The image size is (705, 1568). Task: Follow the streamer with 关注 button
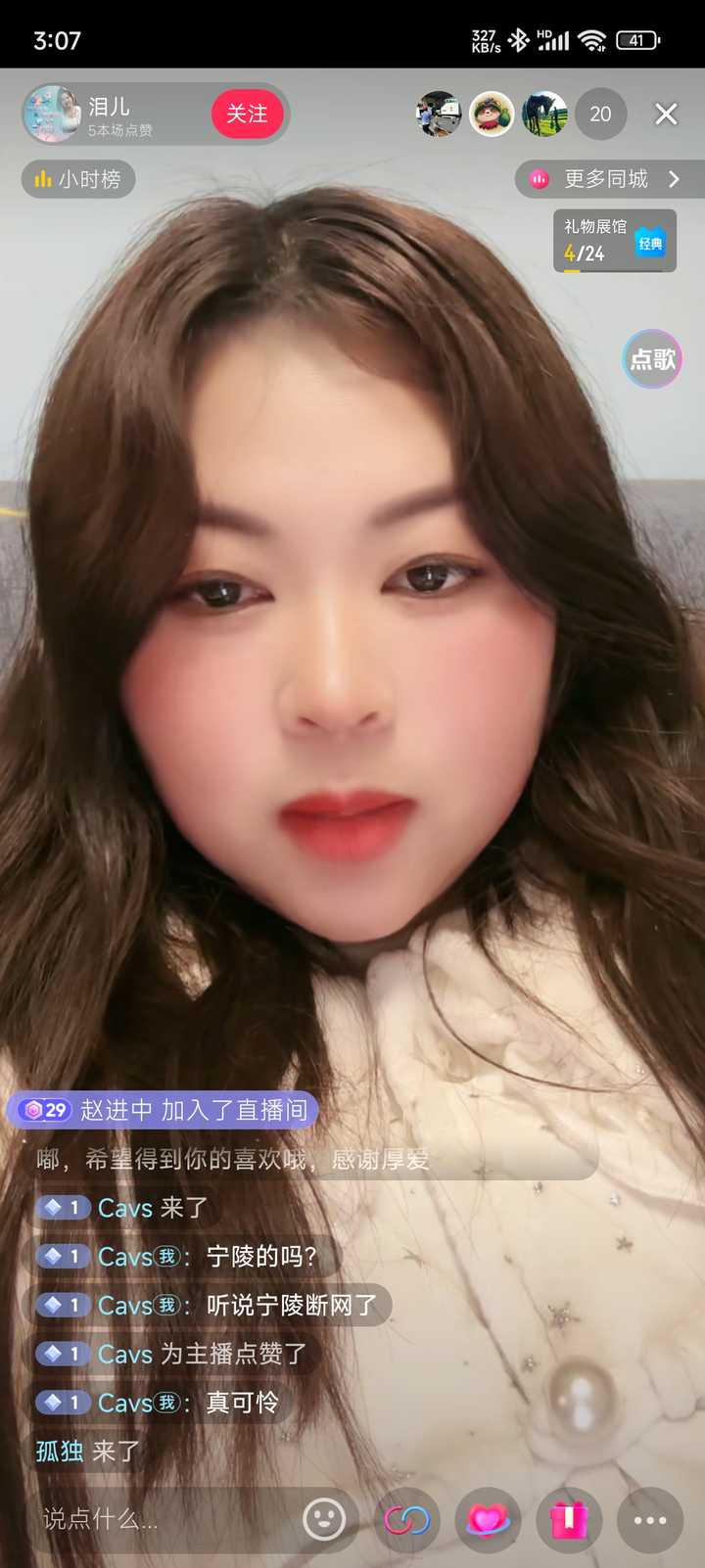[247, 114]
